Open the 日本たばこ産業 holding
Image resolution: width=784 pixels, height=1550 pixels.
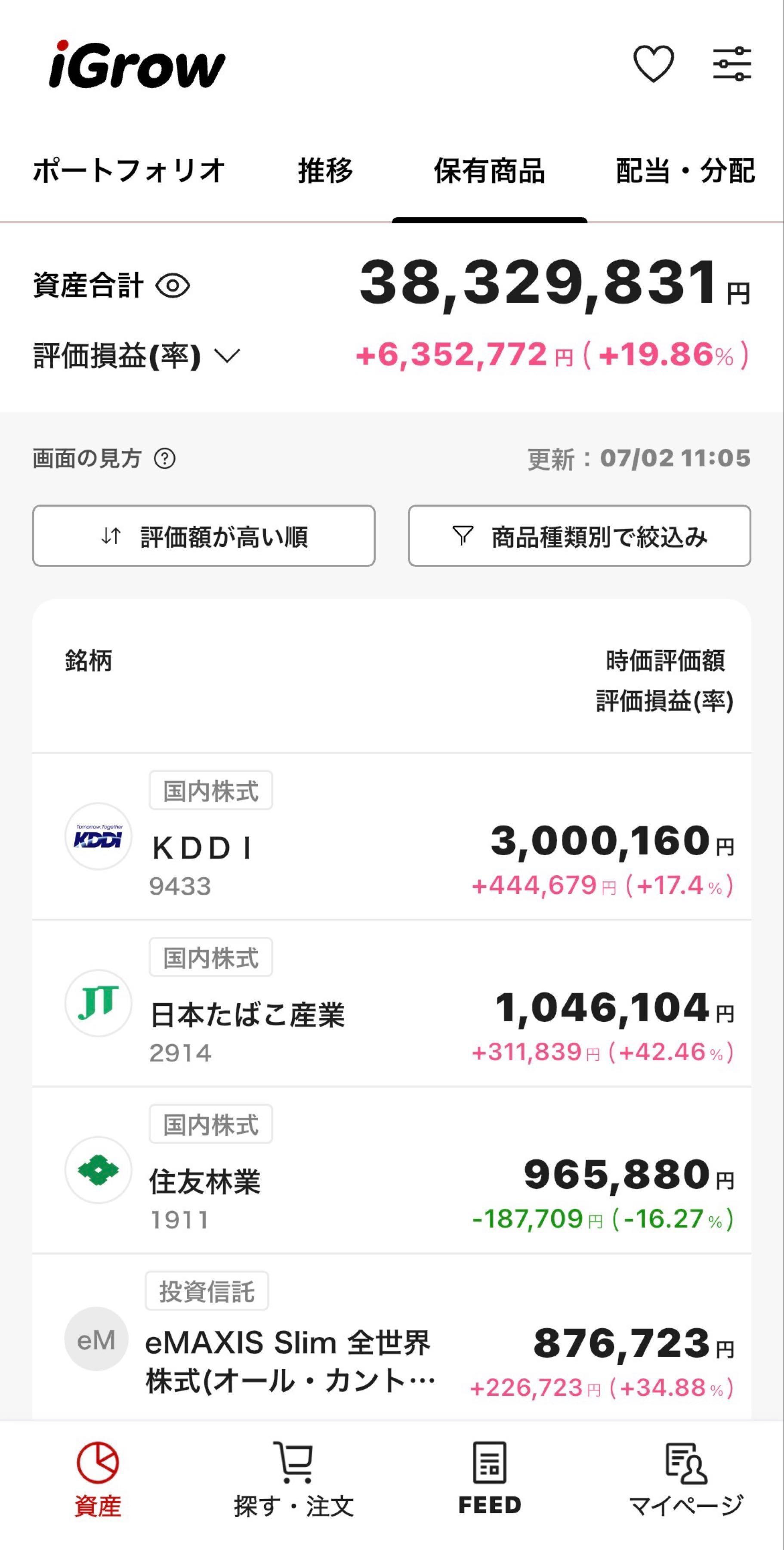coord(392,1004)
